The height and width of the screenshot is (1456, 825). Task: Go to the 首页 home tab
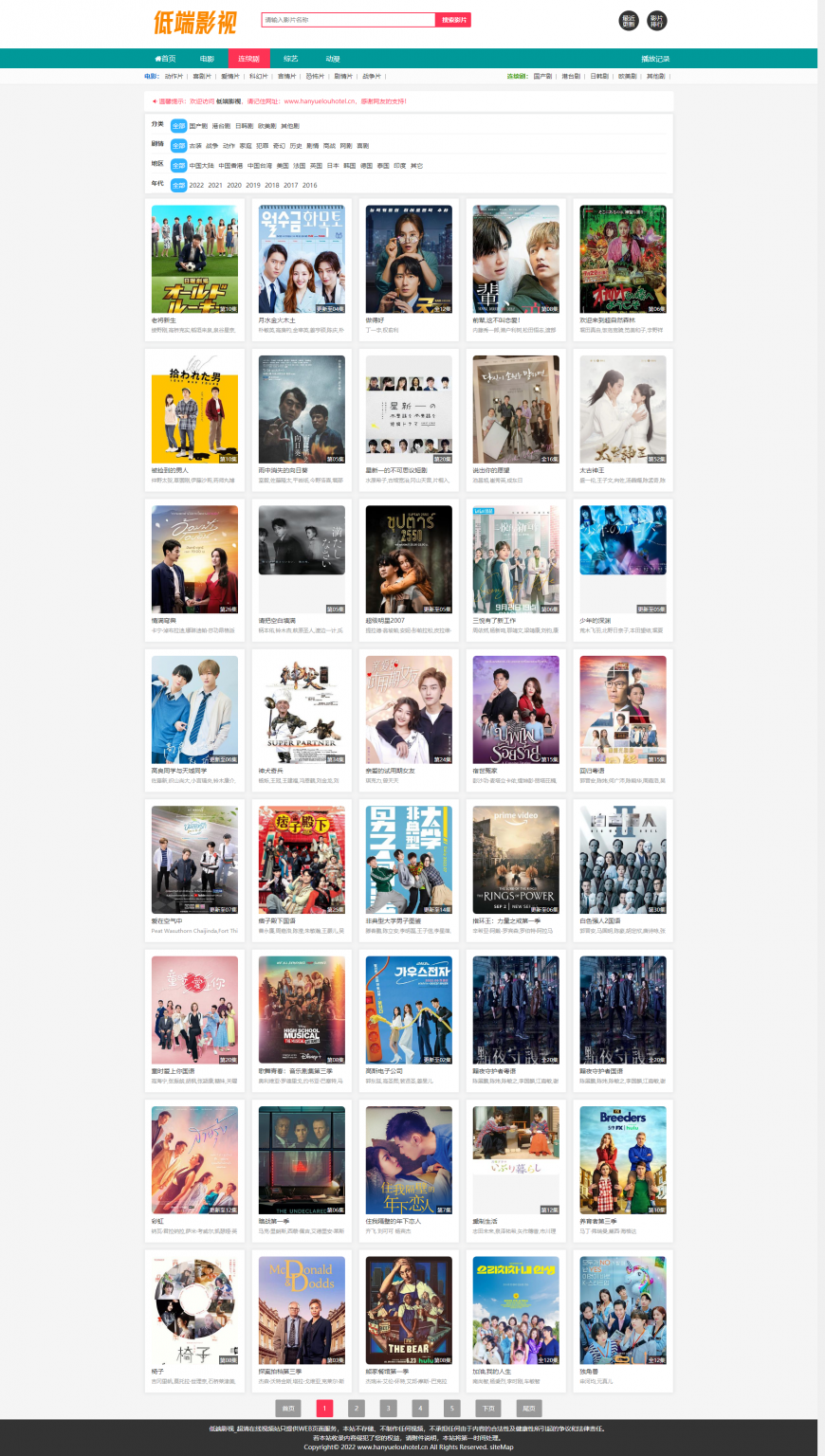click(x=166, y=59)
